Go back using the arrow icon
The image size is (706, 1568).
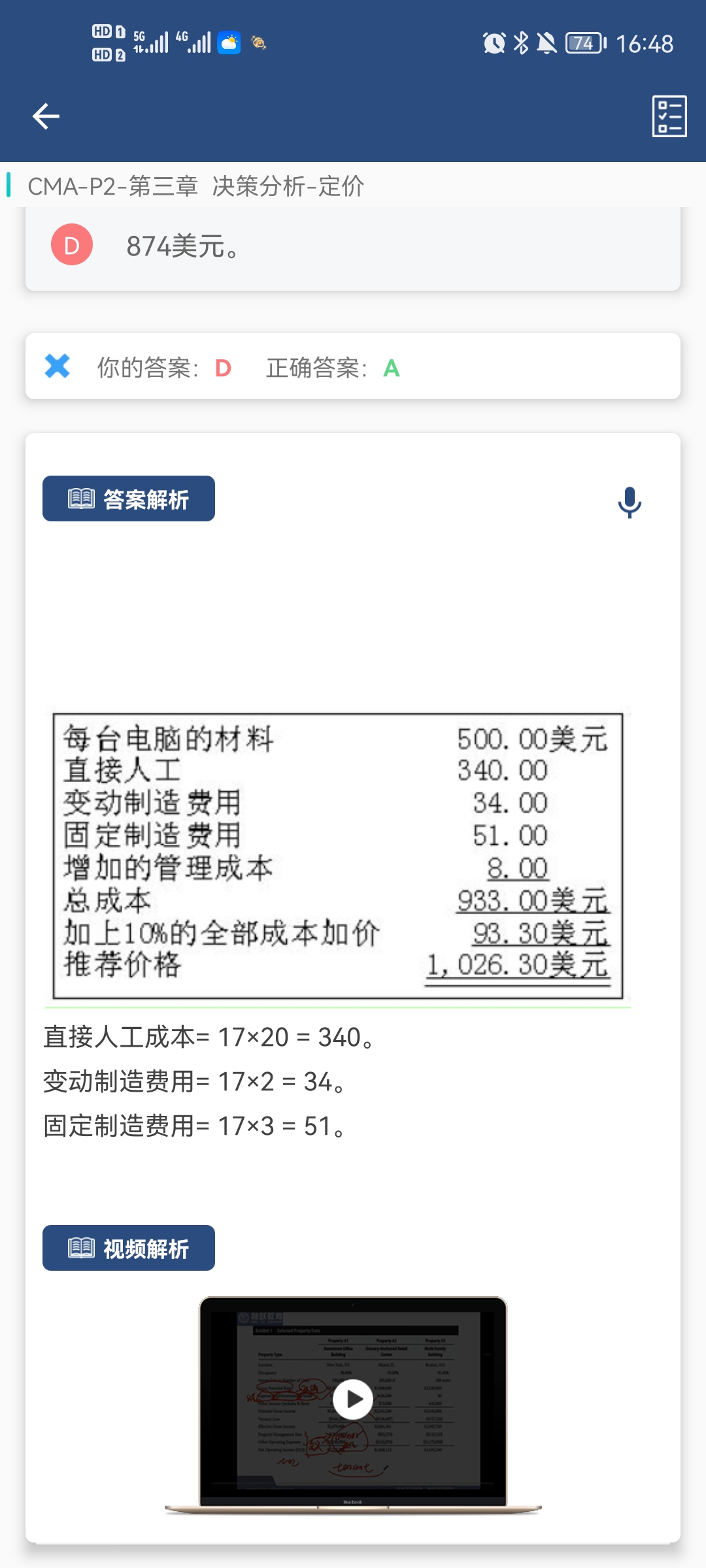46,116
